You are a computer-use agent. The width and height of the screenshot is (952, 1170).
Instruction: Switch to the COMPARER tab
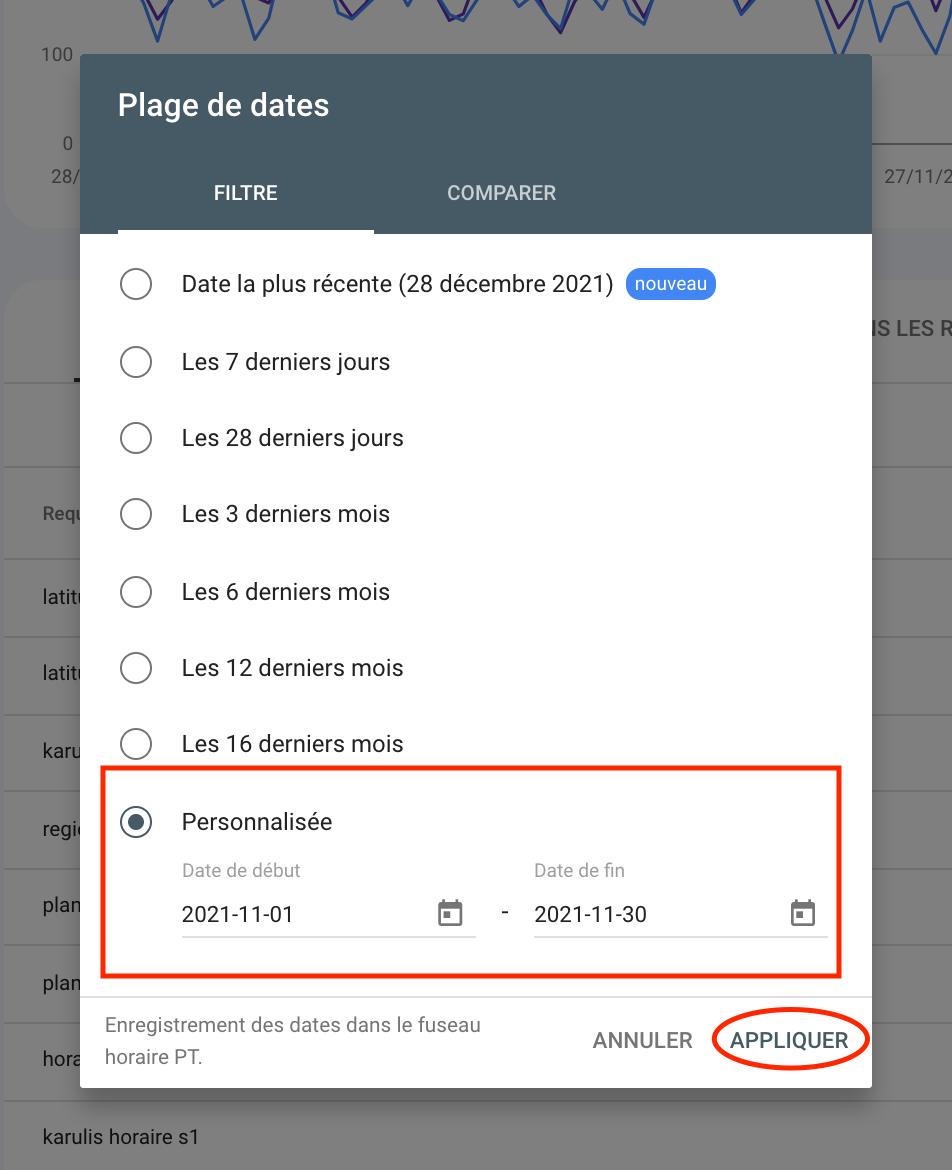click(501, 193)
